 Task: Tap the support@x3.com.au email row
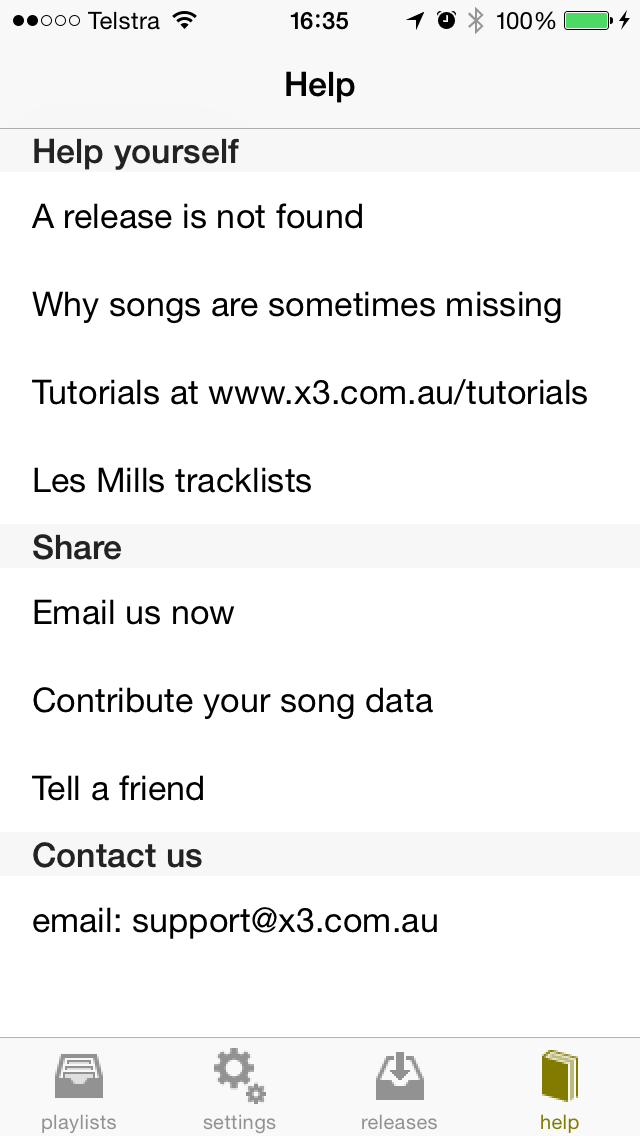[x=320, y=921]
